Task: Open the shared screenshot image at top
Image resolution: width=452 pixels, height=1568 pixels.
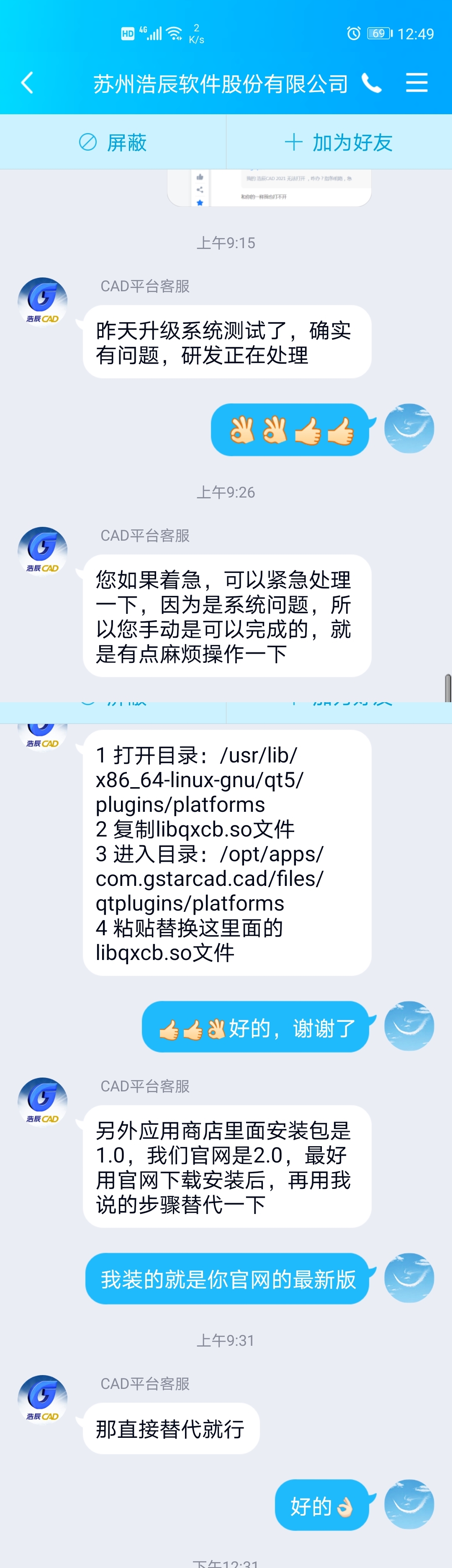Action: [x=269, y=188]
